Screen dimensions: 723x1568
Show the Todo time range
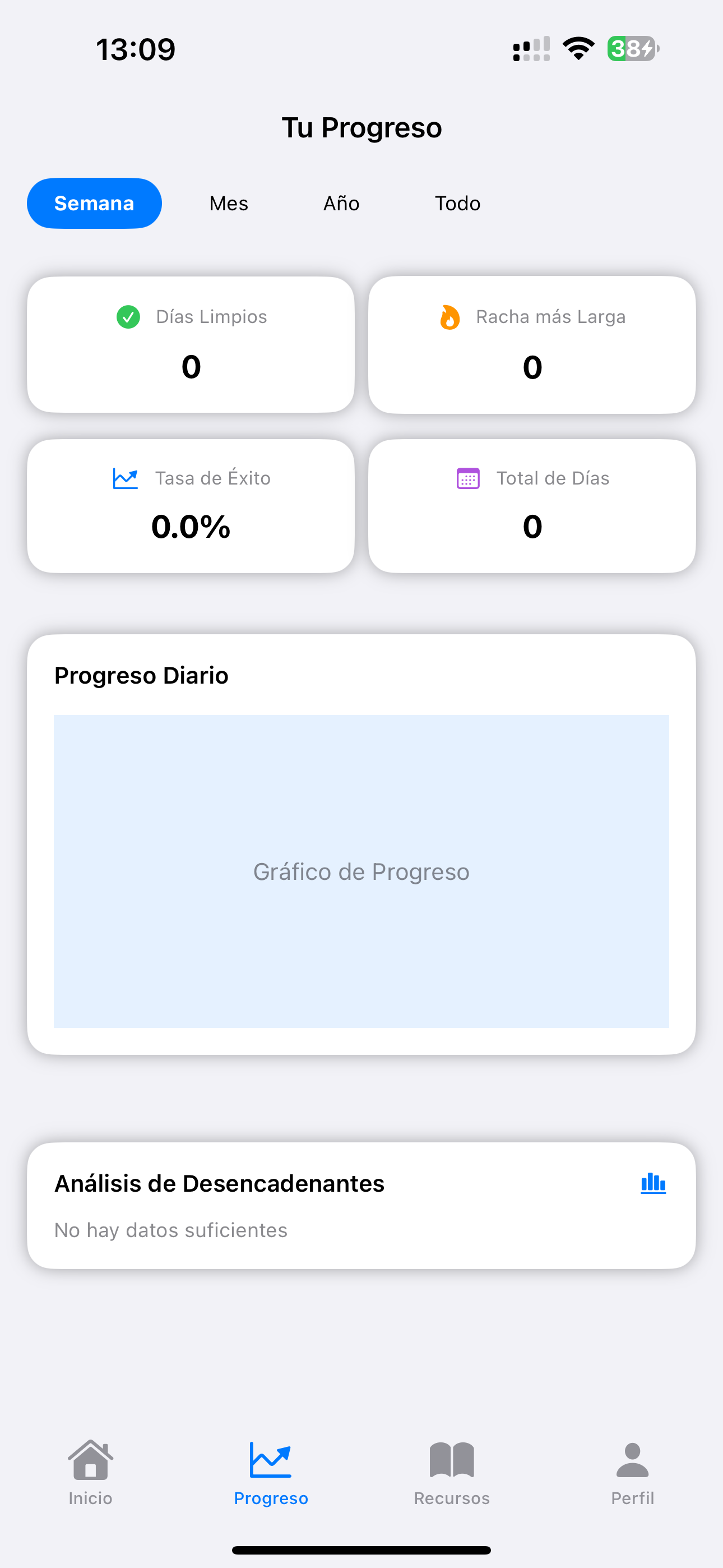[x=458, y=204]
